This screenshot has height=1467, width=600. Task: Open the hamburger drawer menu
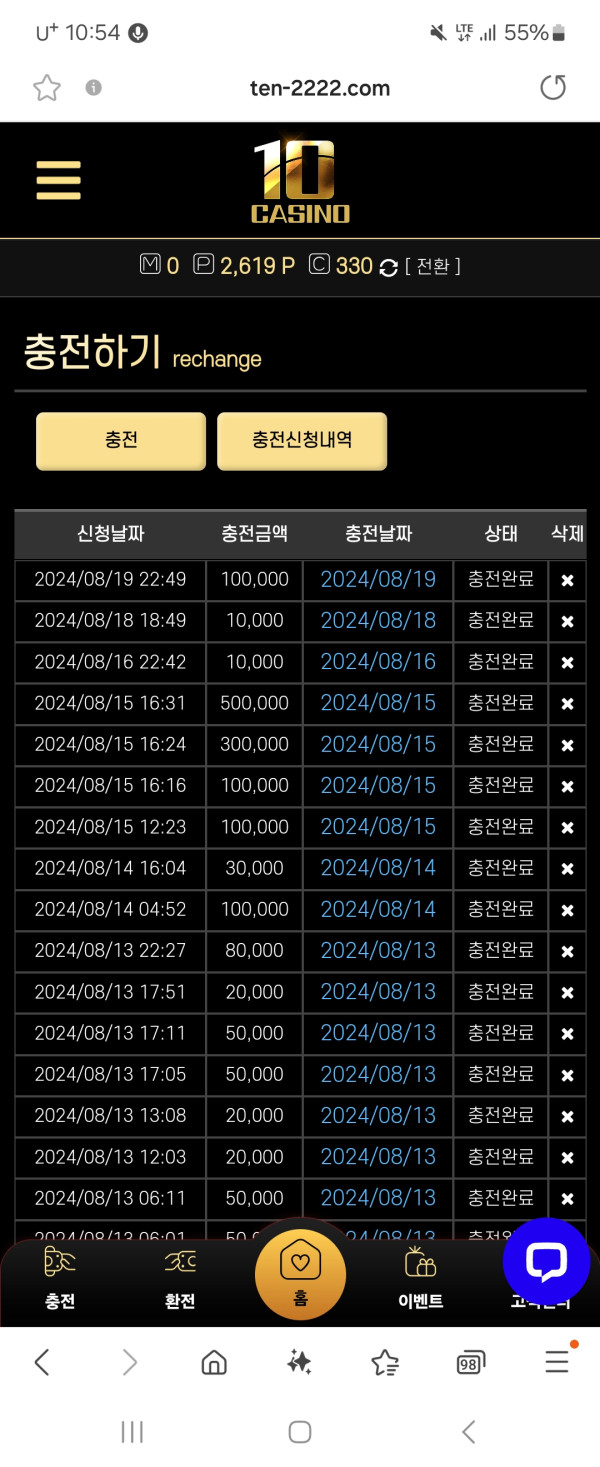tap(58, 181)
